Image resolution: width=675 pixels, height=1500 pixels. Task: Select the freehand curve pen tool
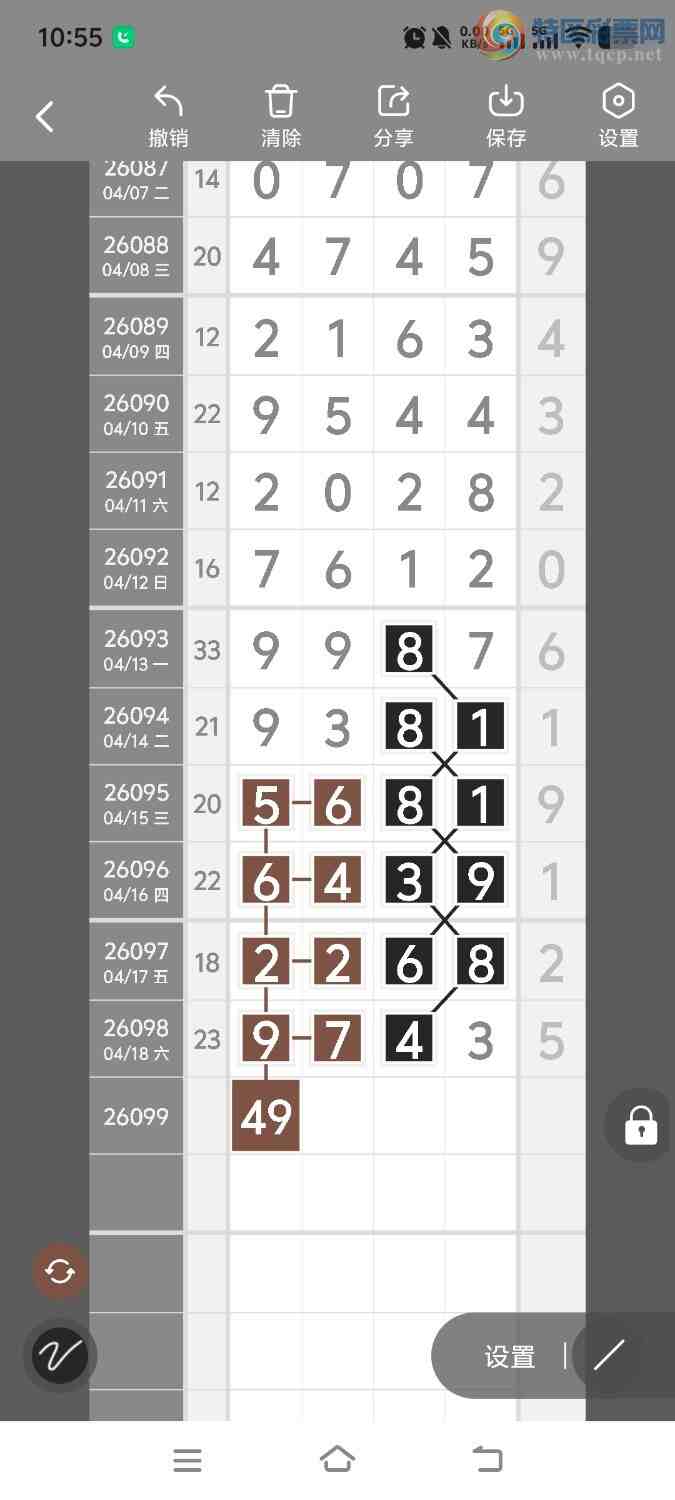coord(60,1356)
